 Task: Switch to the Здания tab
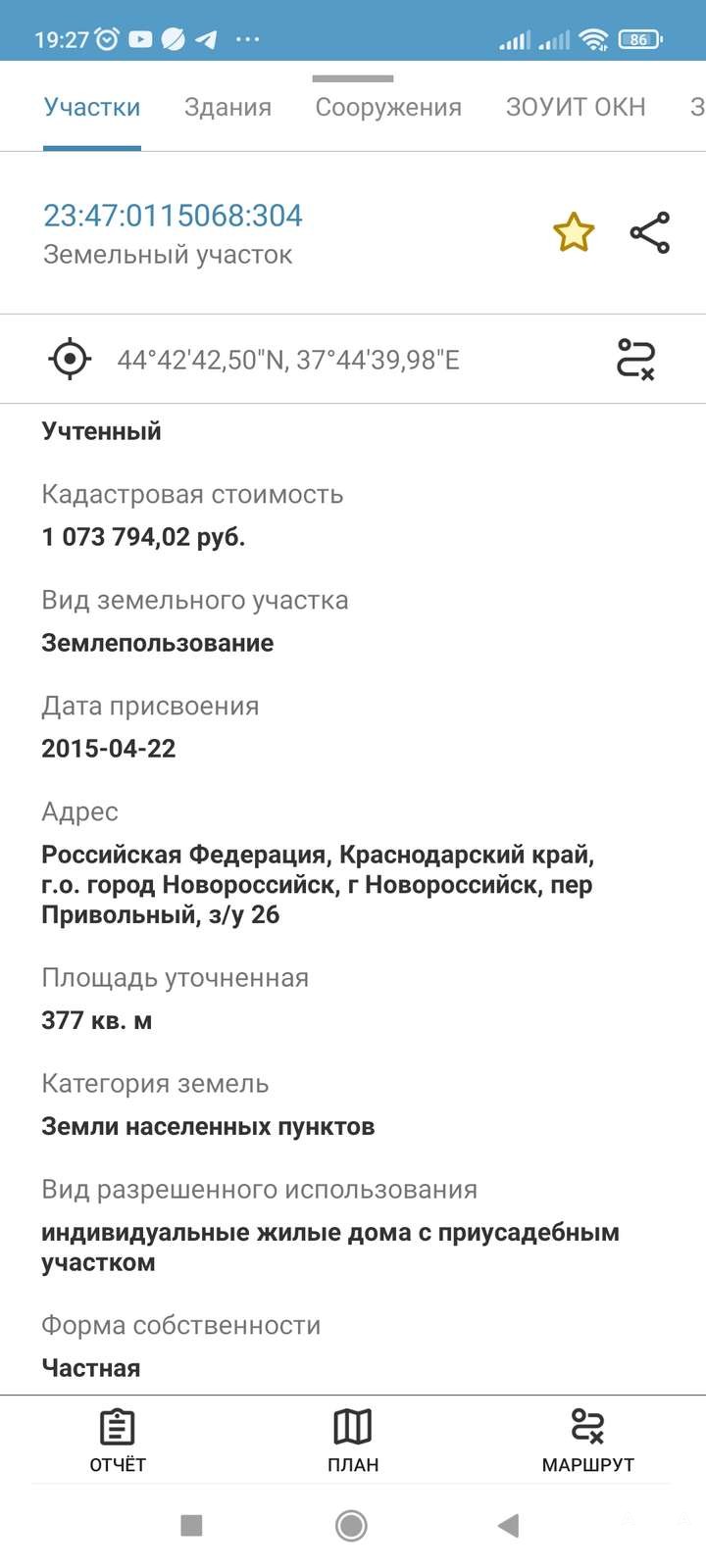tap(227, 108)
